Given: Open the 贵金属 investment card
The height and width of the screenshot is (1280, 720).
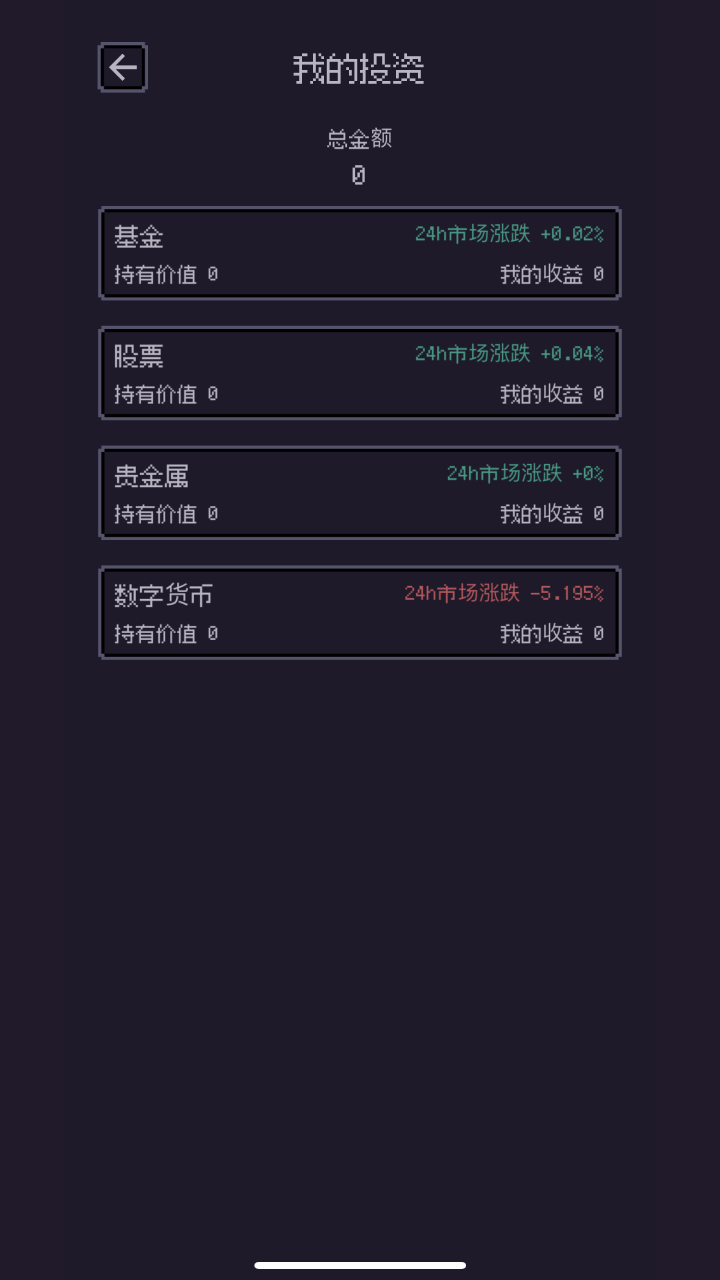Looking at the screenshot, I should pyautogui.click(x=360, y=493).
